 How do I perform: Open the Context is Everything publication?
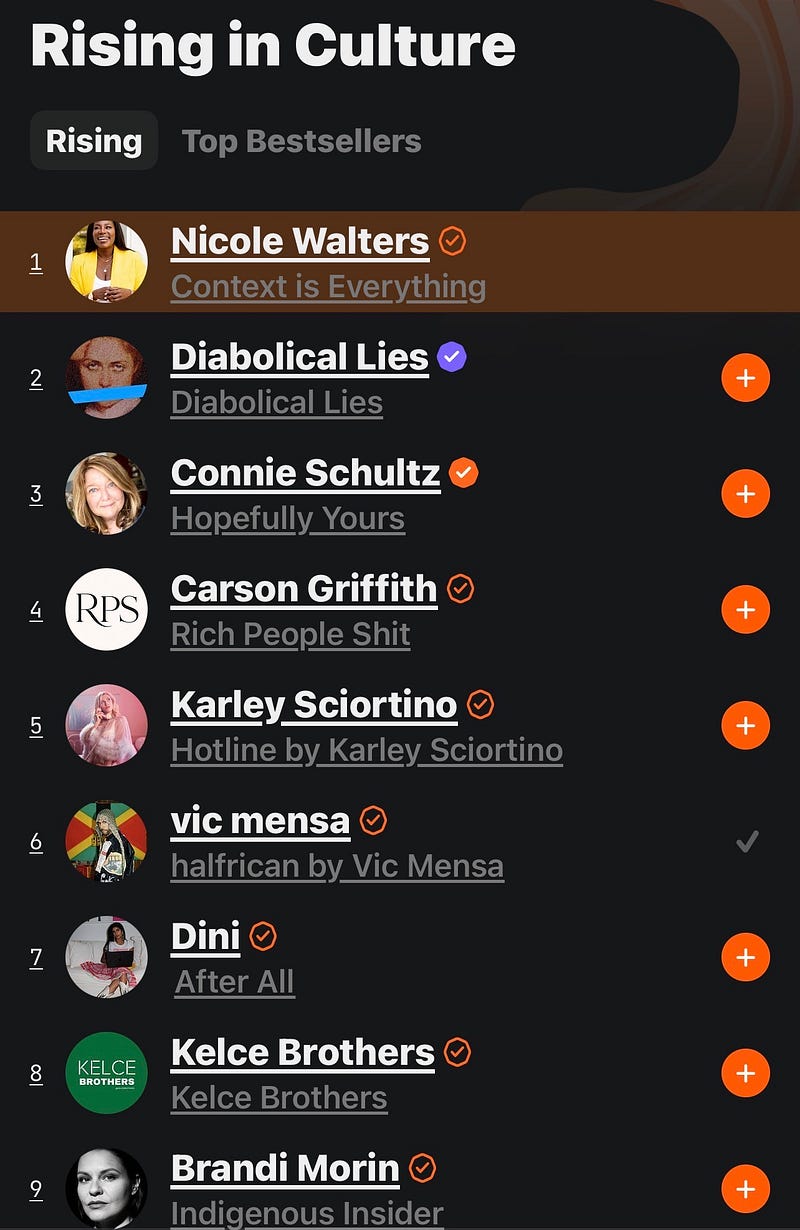[x=328, y=287]
